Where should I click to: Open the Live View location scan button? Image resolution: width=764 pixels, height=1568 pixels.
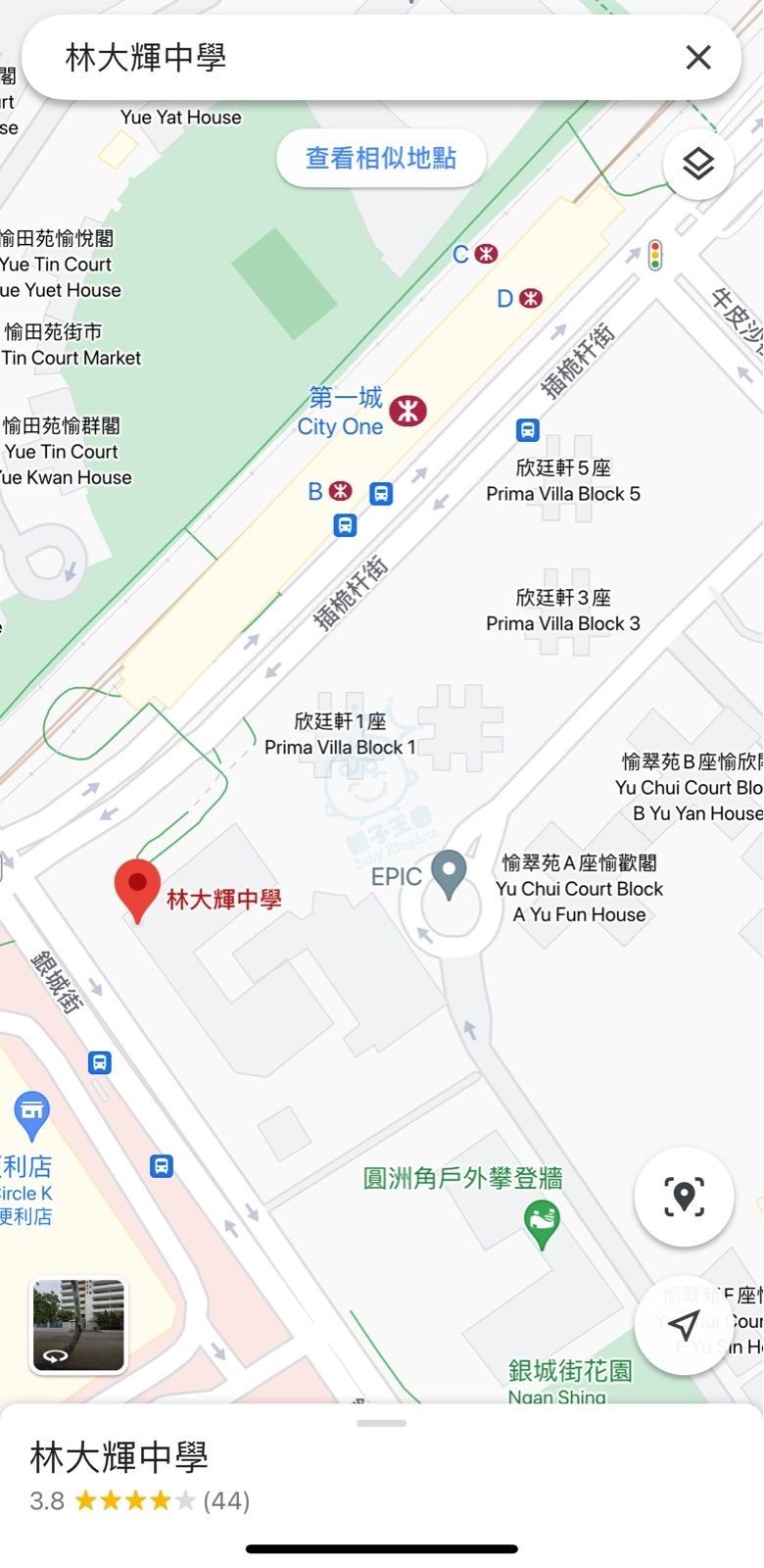684,1196
